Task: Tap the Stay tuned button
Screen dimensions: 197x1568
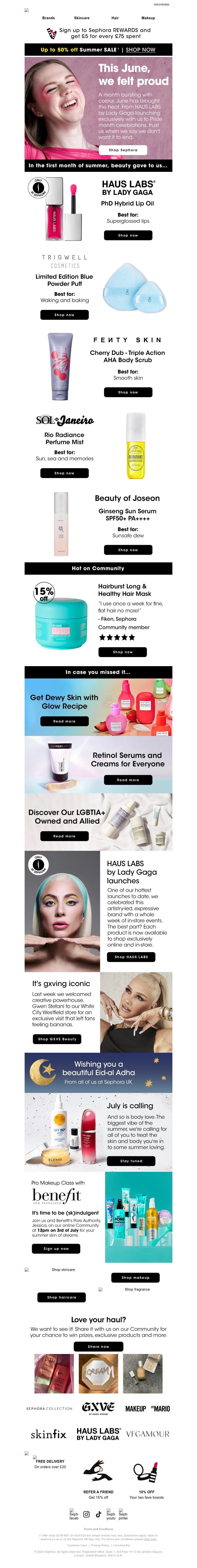Action: pos(131,1161)
